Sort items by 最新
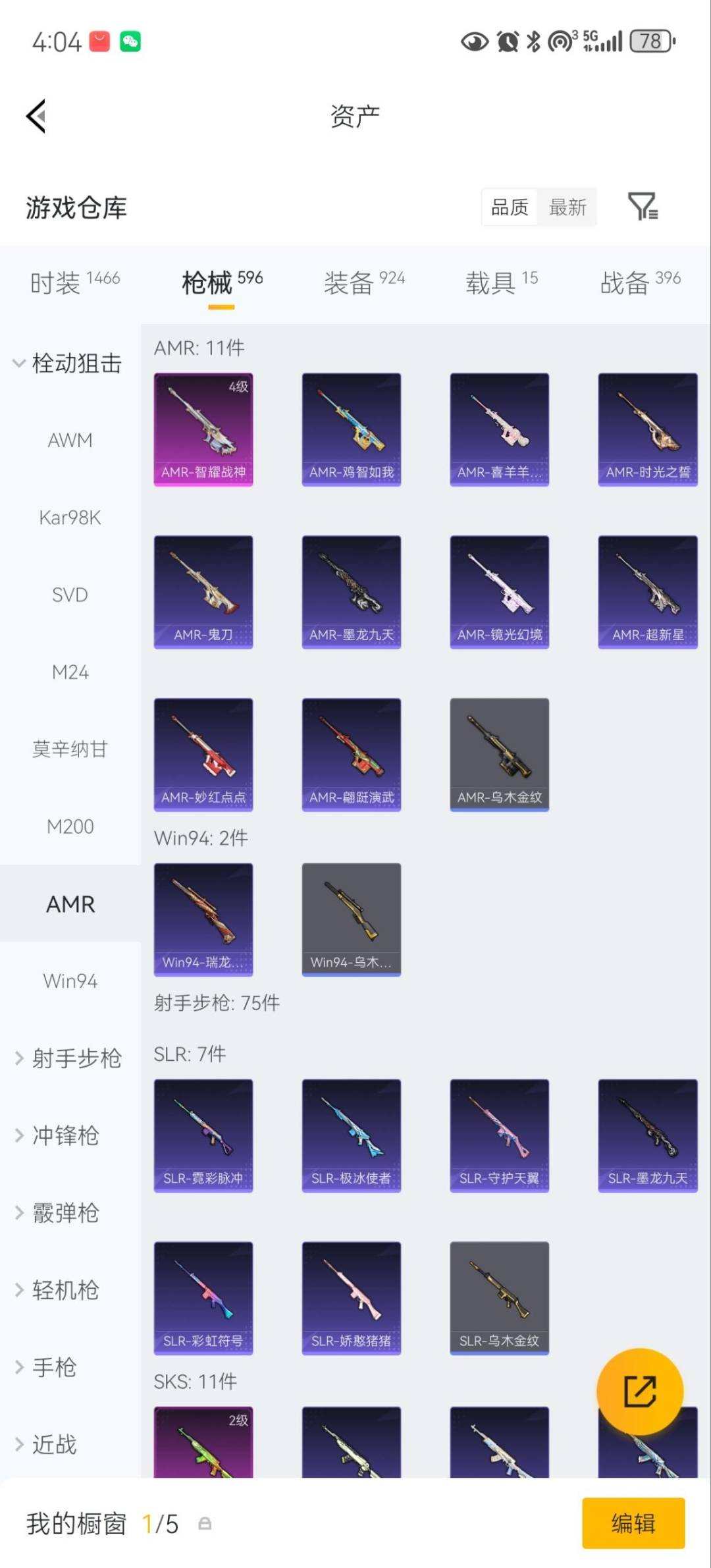Screen dimensions: 711x1568 pos(568,207)
